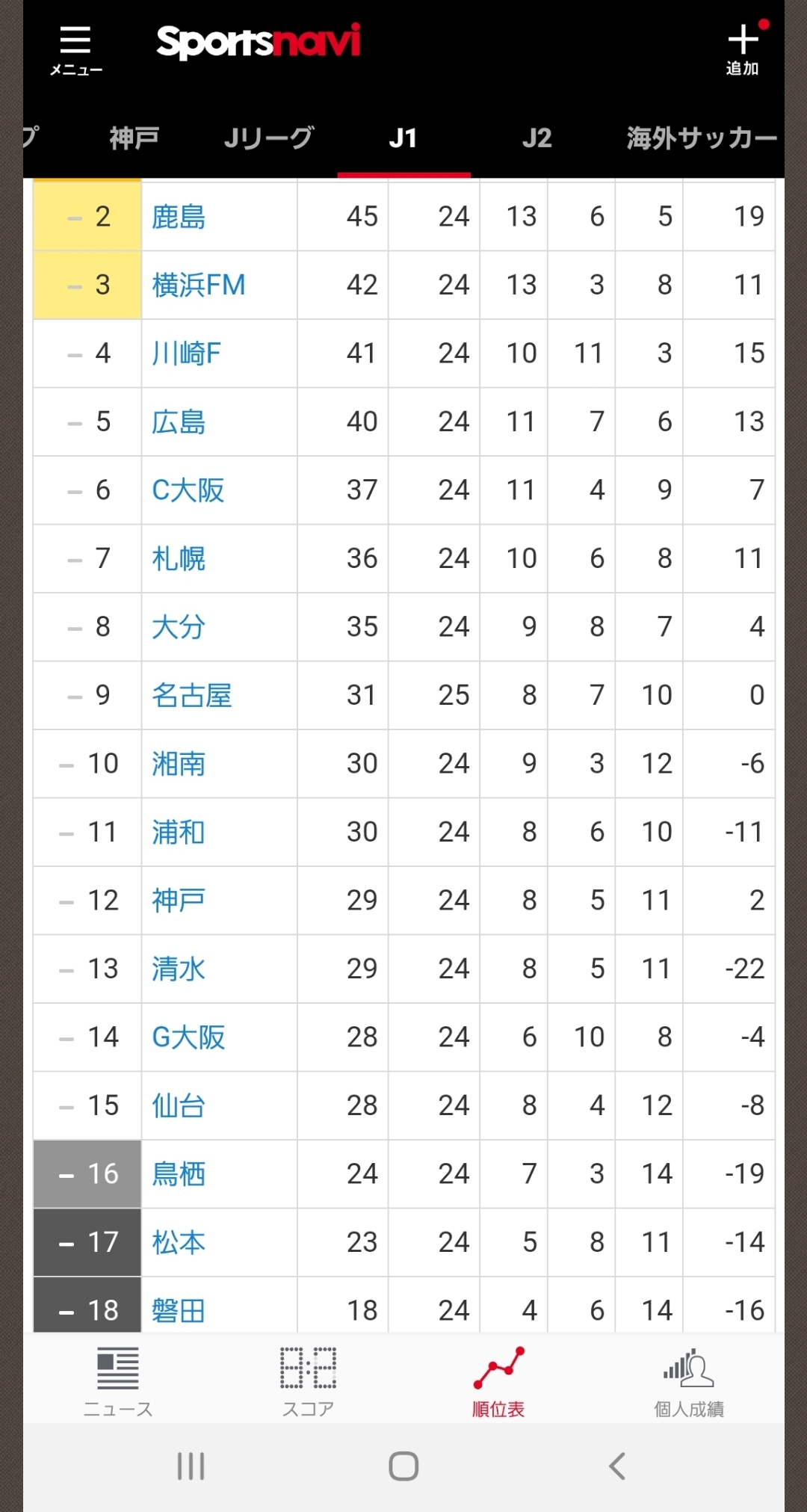The height and width of the screenshot is (1512, 807).
Task: Open the 個人成績 section
Action: click(689, 1383)
